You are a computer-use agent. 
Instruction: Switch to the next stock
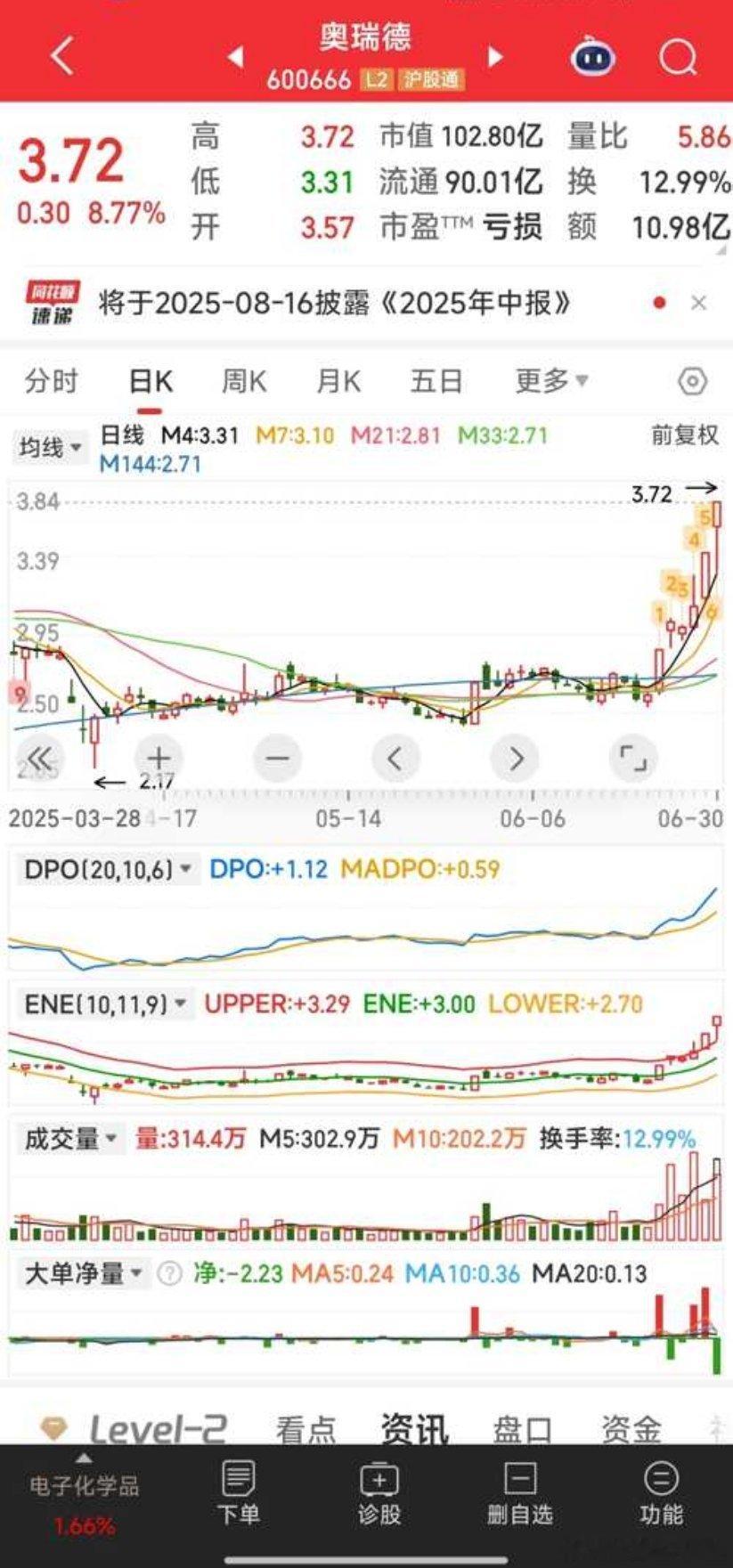496,57
